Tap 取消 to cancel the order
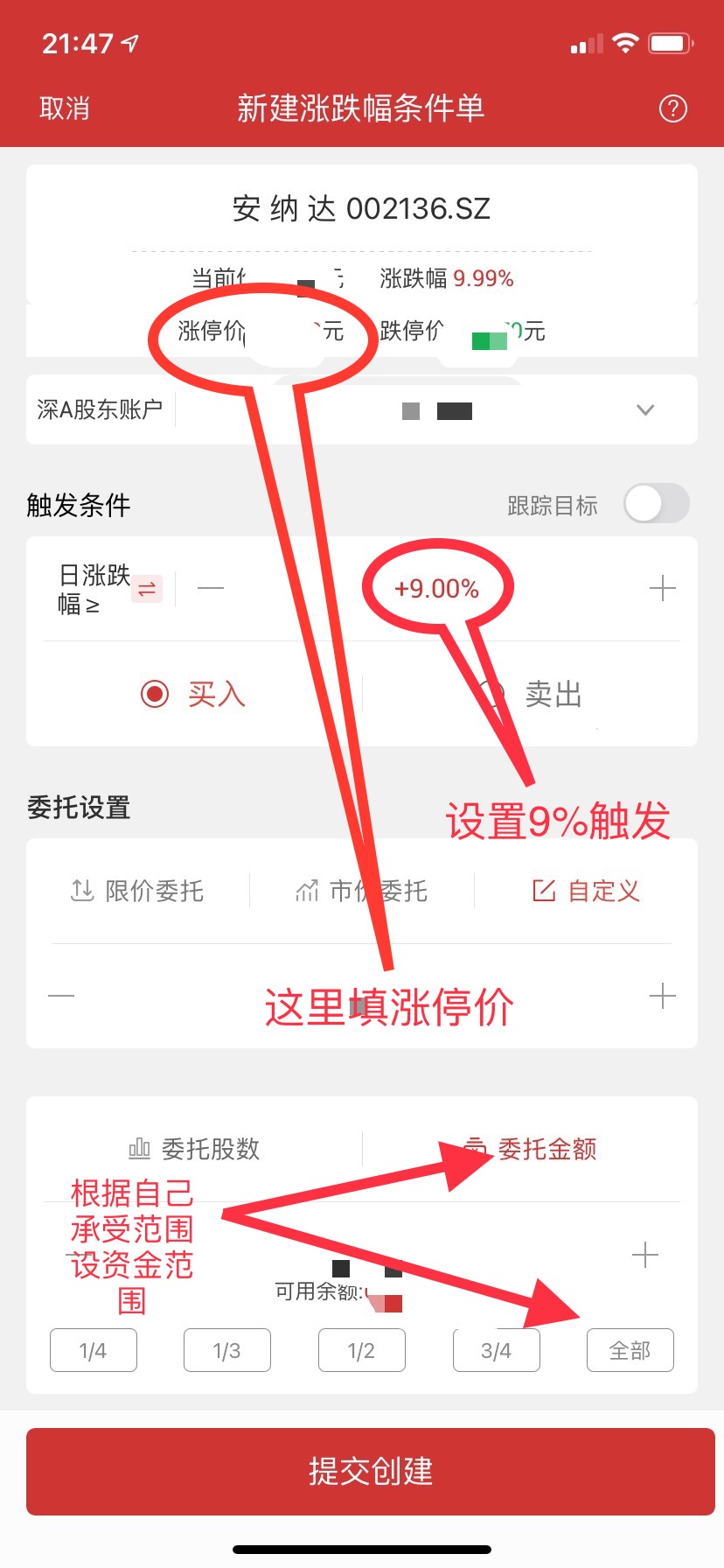The image size is (724, 1568). tap(65, 108)
